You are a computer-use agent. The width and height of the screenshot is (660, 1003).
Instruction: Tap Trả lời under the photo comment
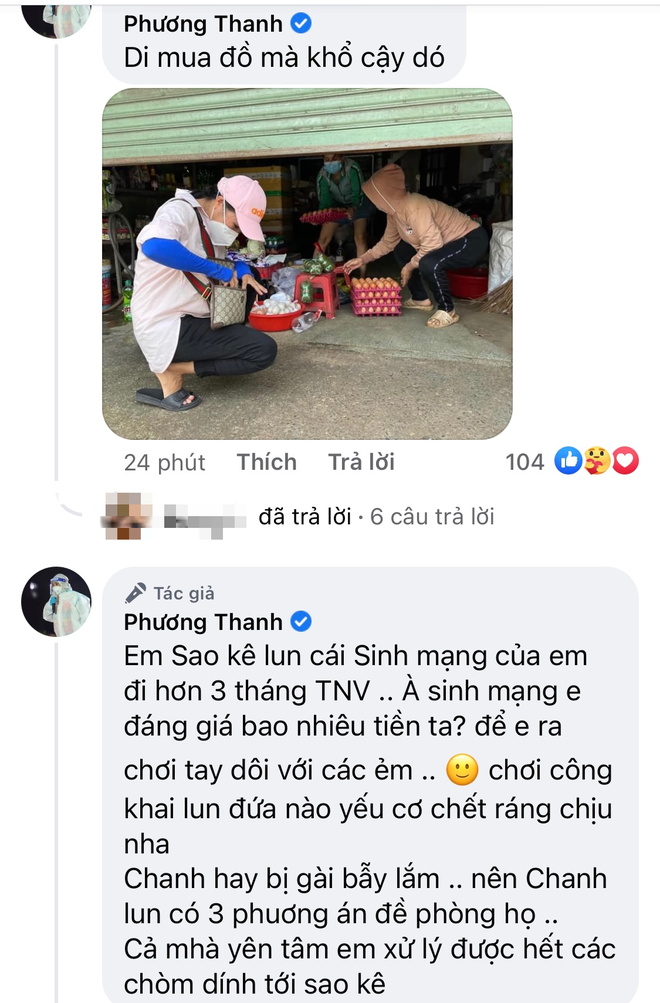tap(361, 462)
